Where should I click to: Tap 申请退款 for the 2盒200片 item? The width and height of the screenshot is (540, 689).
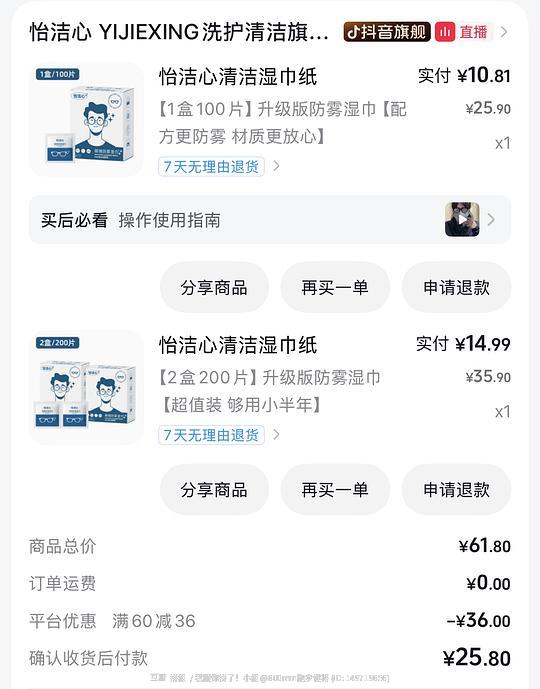click(457, 490)
